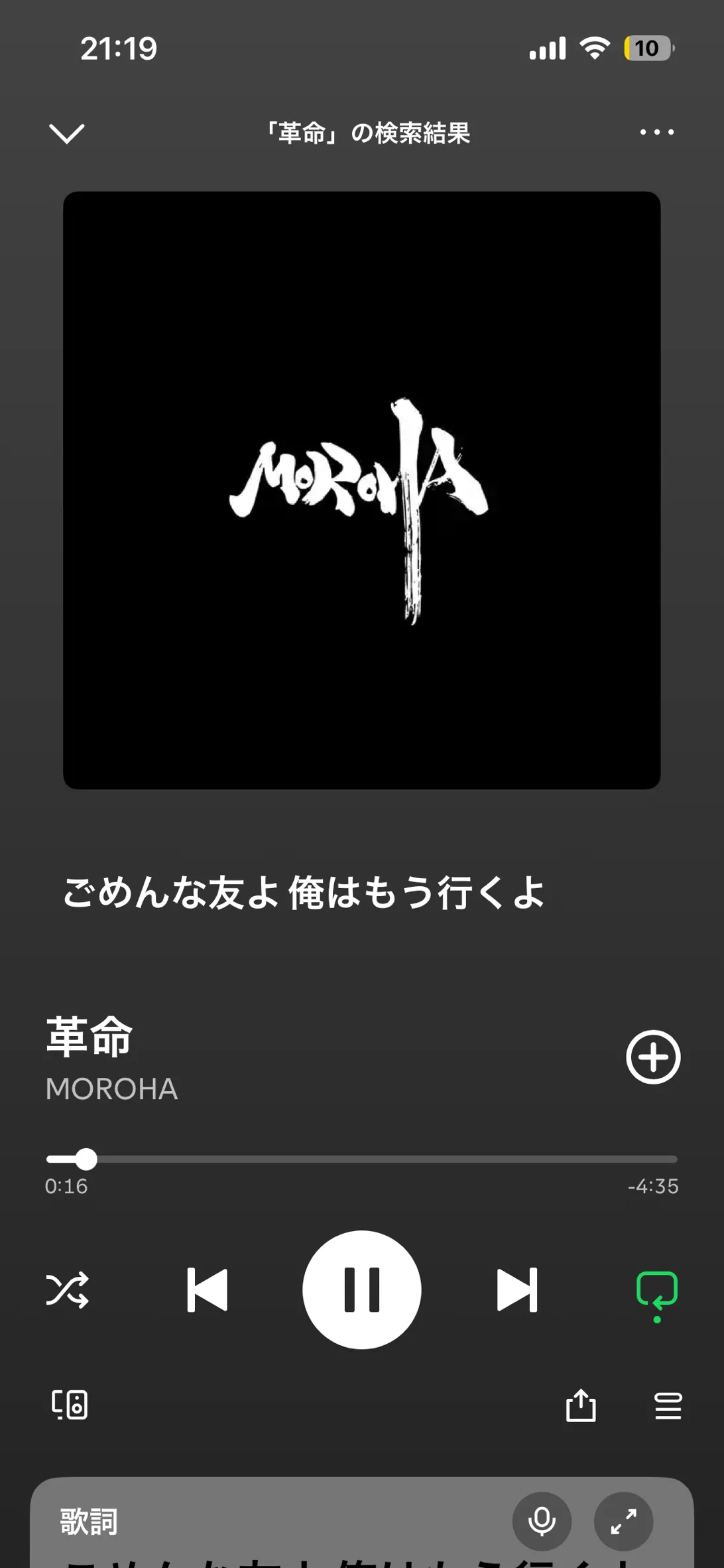Share this song
724x1568 pixels.
click(x=581, y=1405)
